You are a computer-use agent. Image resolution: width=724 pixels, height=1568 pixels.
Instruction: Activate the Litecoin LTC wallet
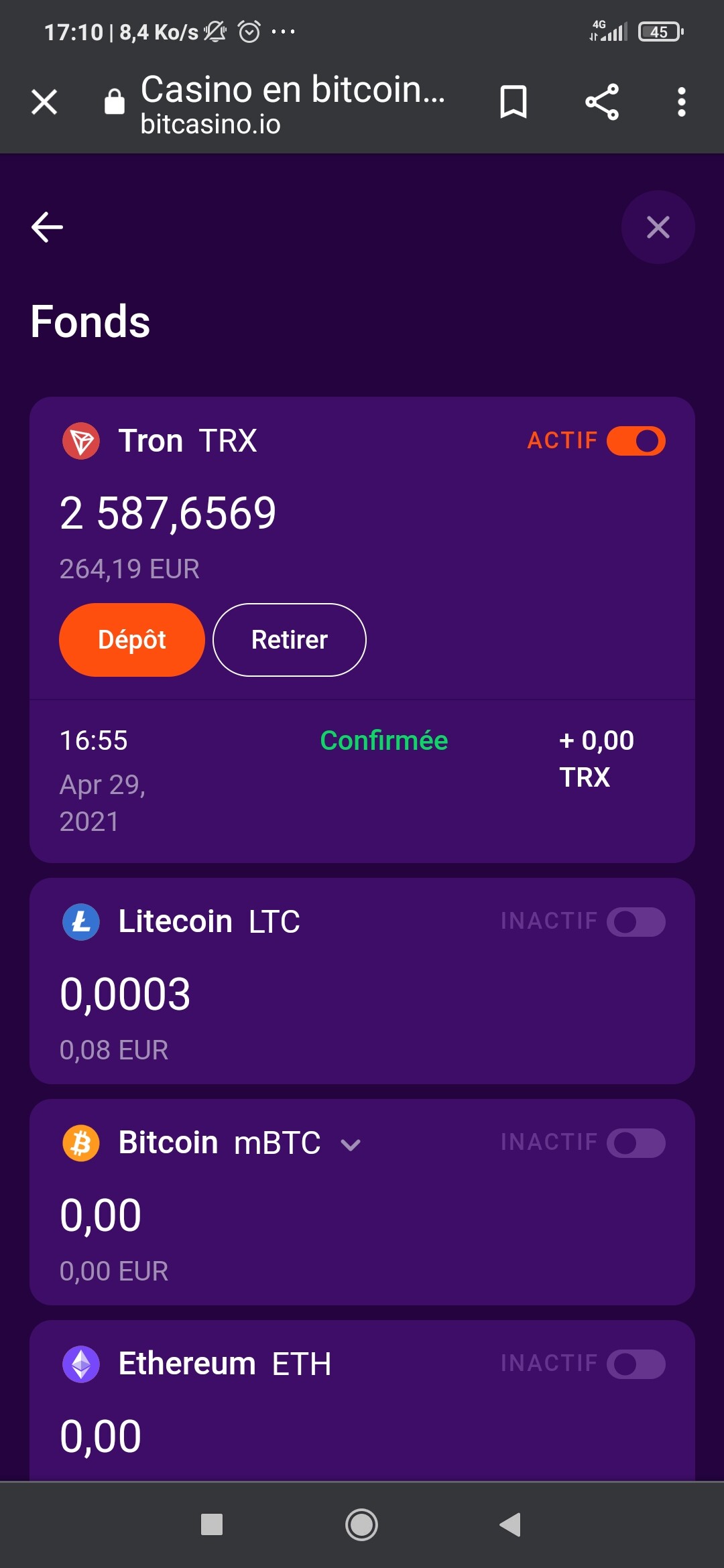[636, 921]
